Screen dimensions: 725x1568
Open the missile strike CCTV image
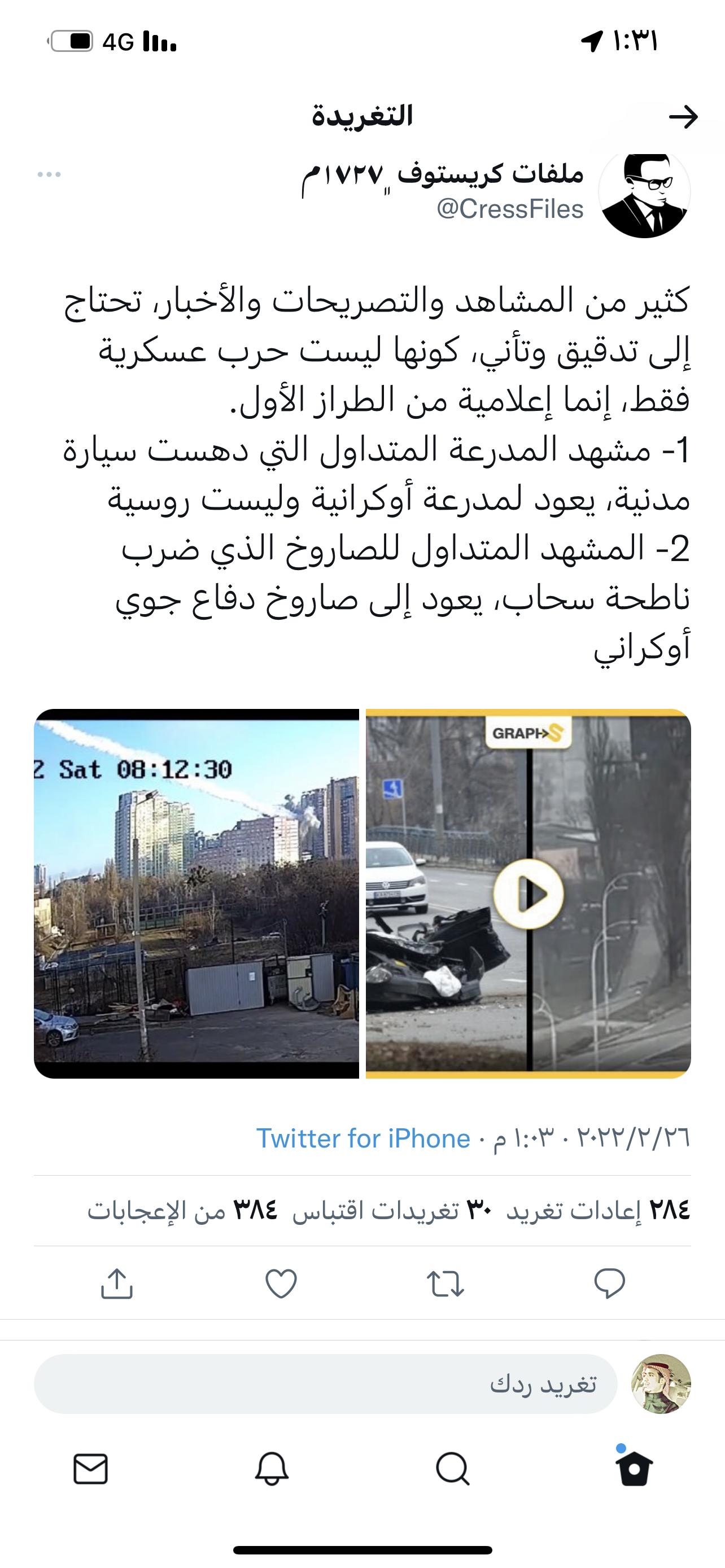(196, 893)
